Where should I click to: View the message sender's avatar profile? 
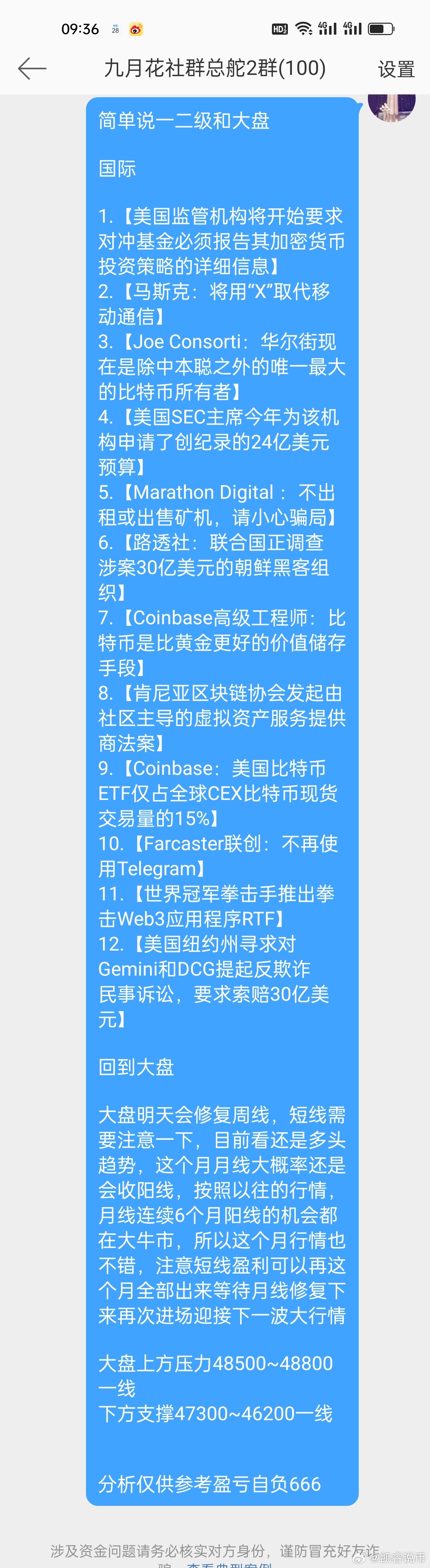[x=392, y=107]
